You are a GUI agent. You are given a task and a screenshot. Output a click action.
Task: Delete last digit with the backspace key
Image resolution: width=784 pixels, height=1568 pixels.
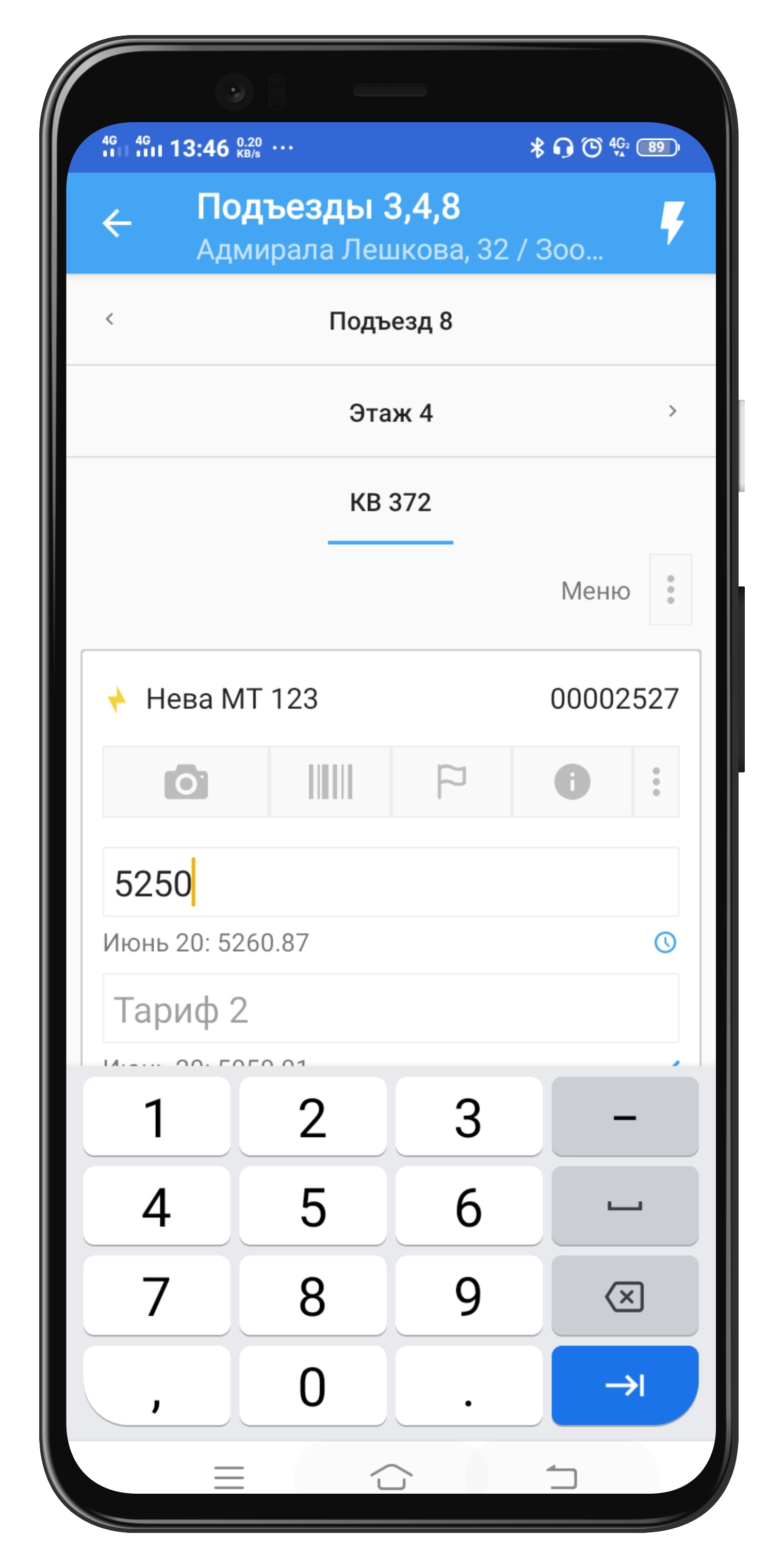(625, 1296)
